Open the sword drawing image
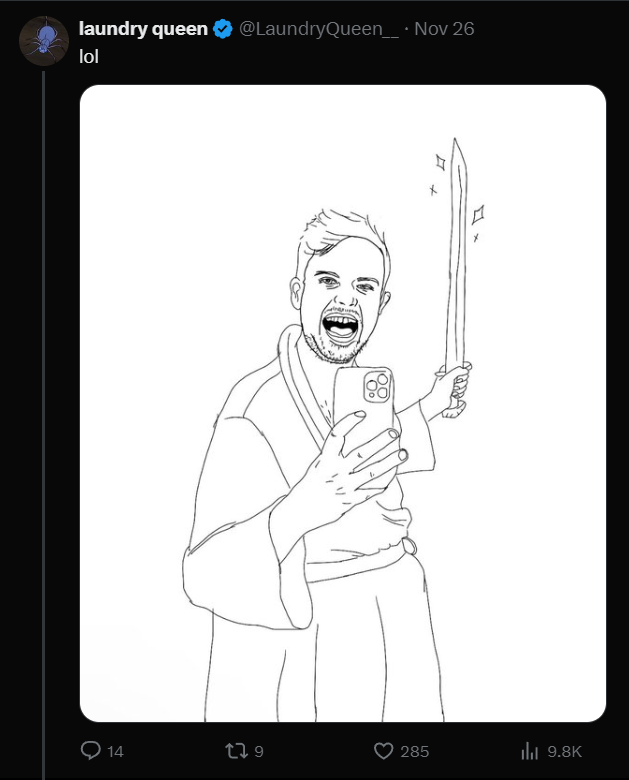This screenshot has width=629, height=780. tap(343, 403)
